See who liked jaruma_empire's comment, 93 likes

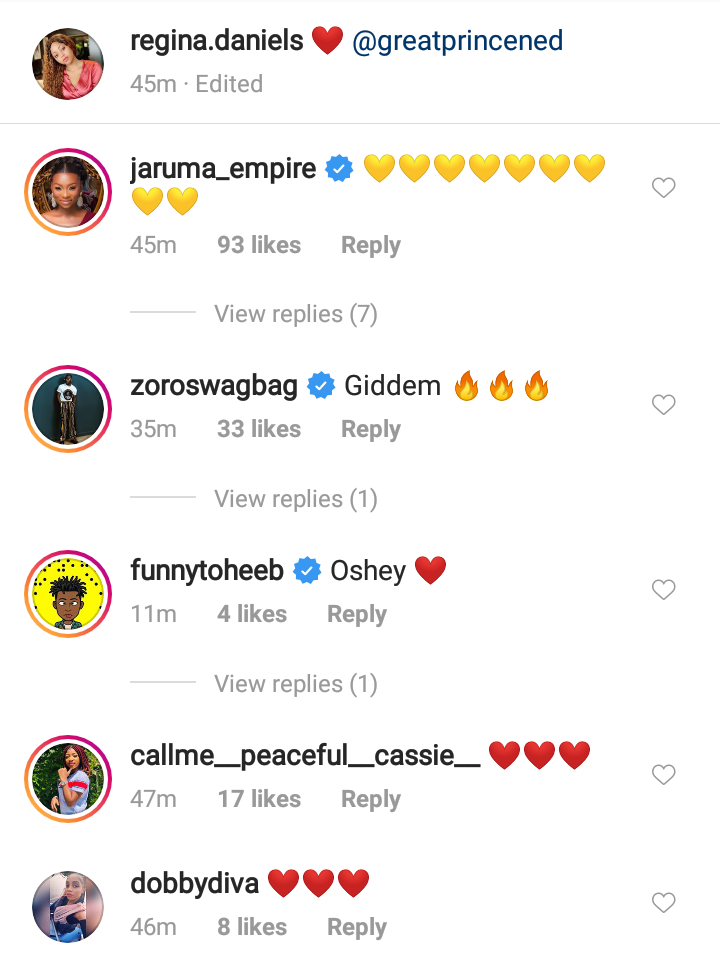258,245
